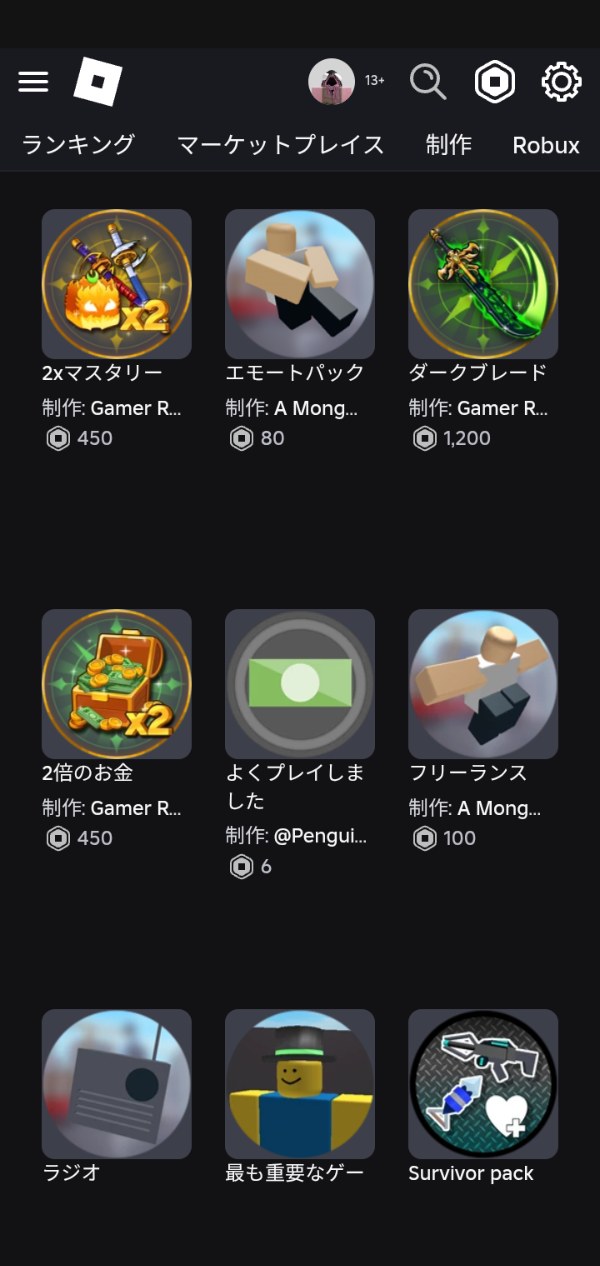The width and height of the screenshot is (600, 1266).
Task: Open the profile avatar
Action: [331, 82]
